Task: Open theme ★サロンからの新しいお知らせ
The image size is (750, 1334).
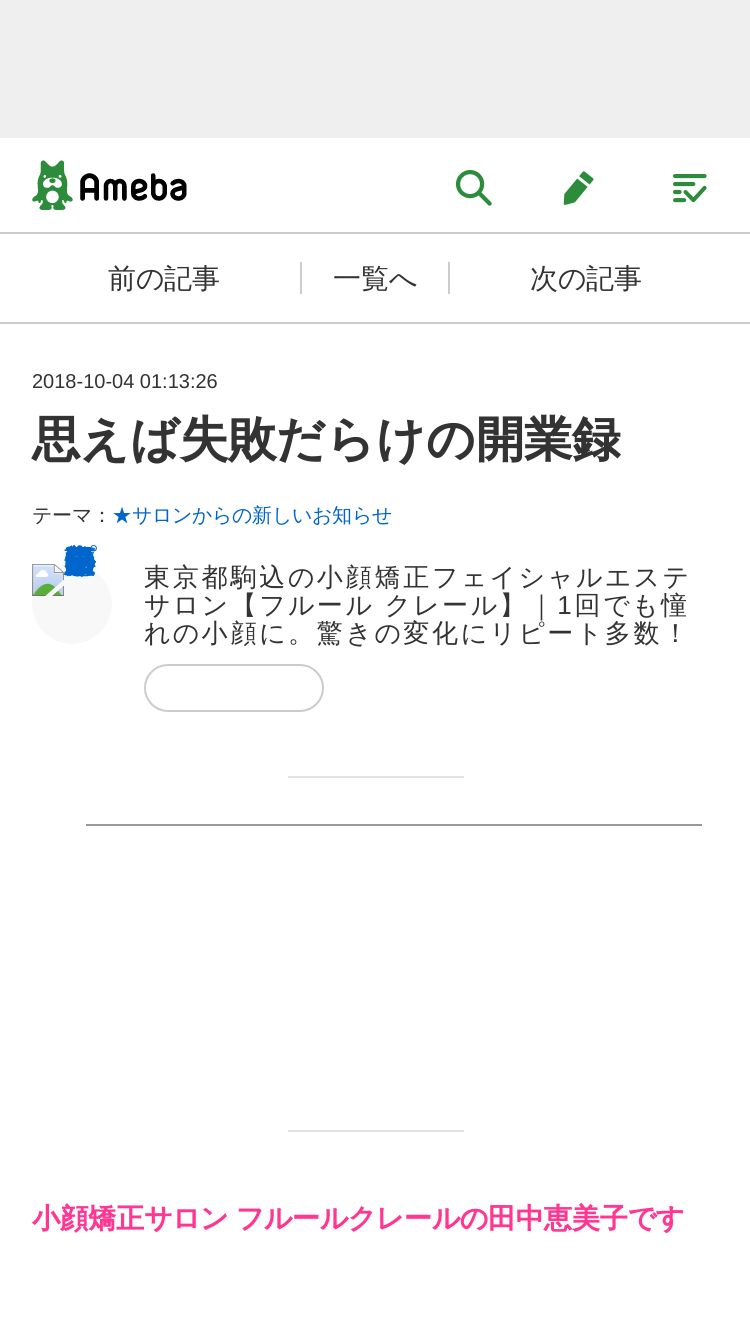Action: (x=252, y=515)
